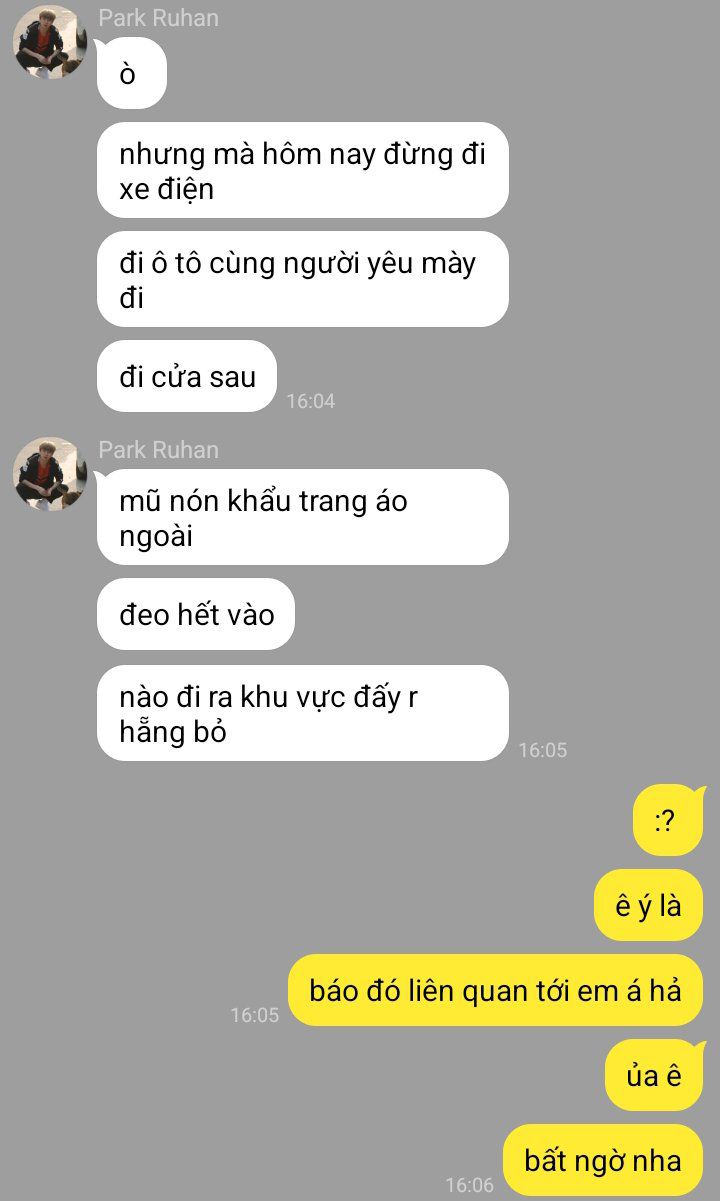Open Park Ruhan's avatar beside the "ò" message
This screenshot has width=720, height=1201.
point(50,42)
